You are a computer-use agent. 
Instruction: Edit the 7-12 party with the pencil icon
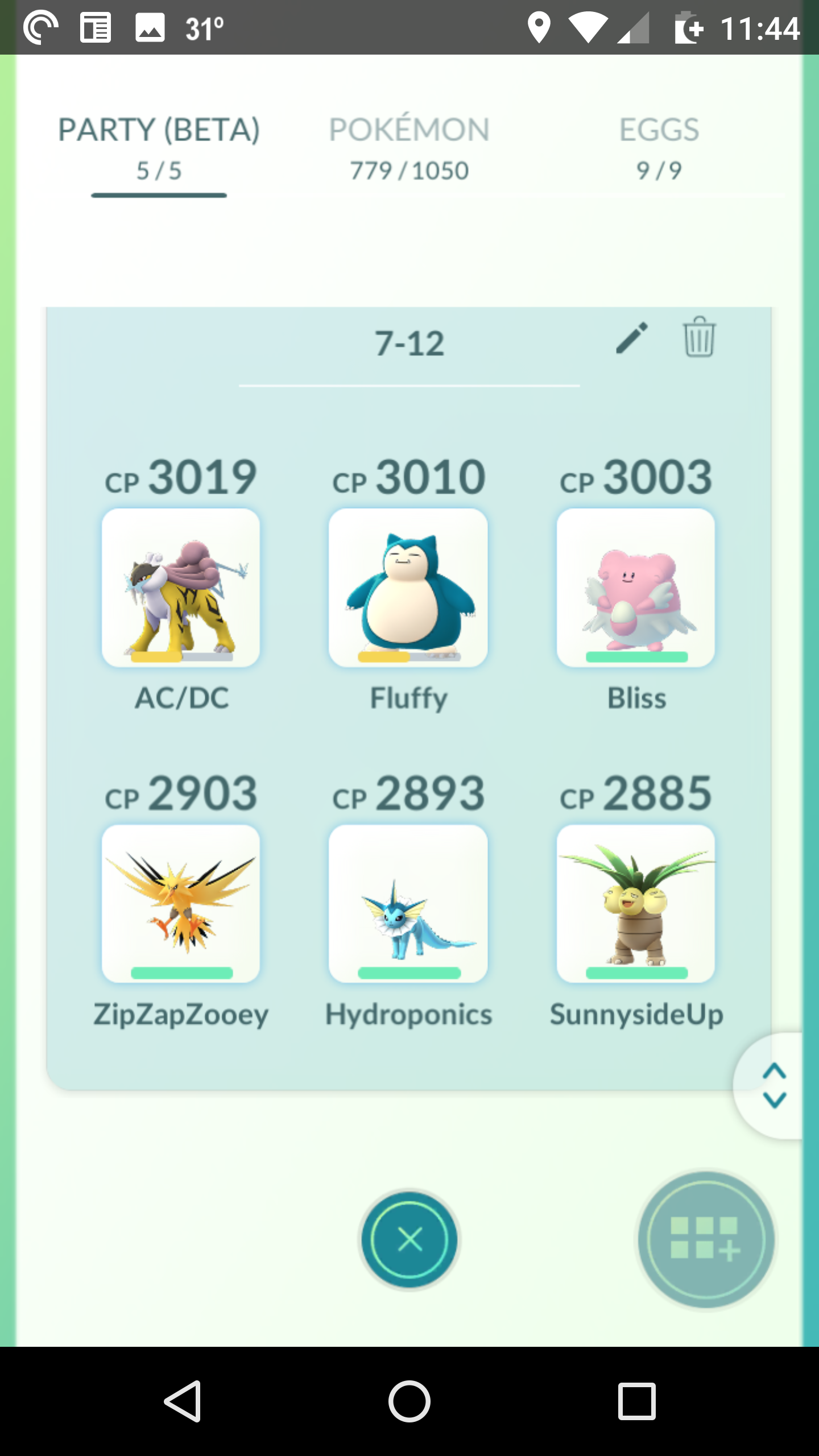click(632, 338)
